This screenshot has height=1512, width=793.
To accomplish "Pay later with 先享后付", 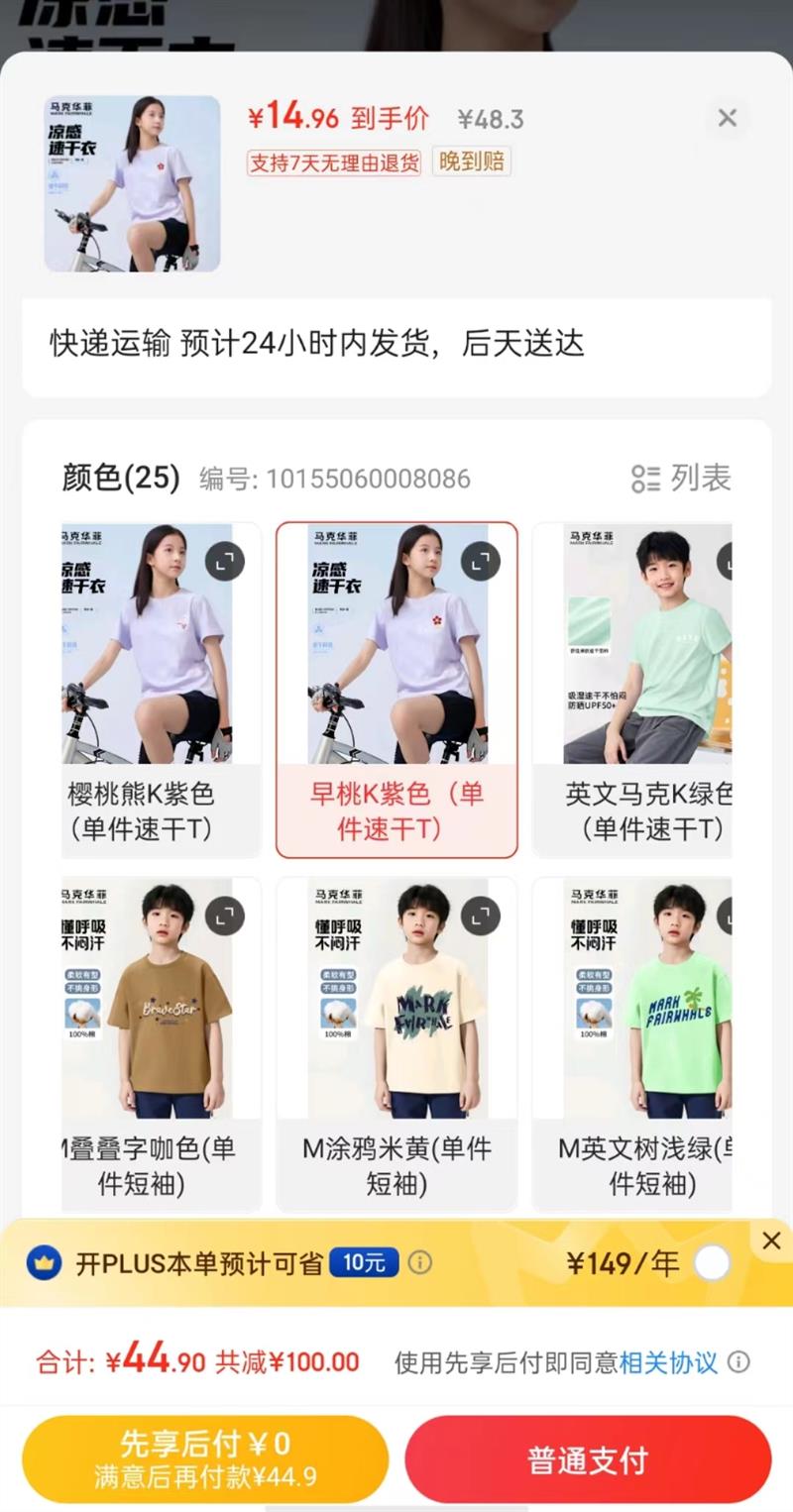I will 205,1459.
